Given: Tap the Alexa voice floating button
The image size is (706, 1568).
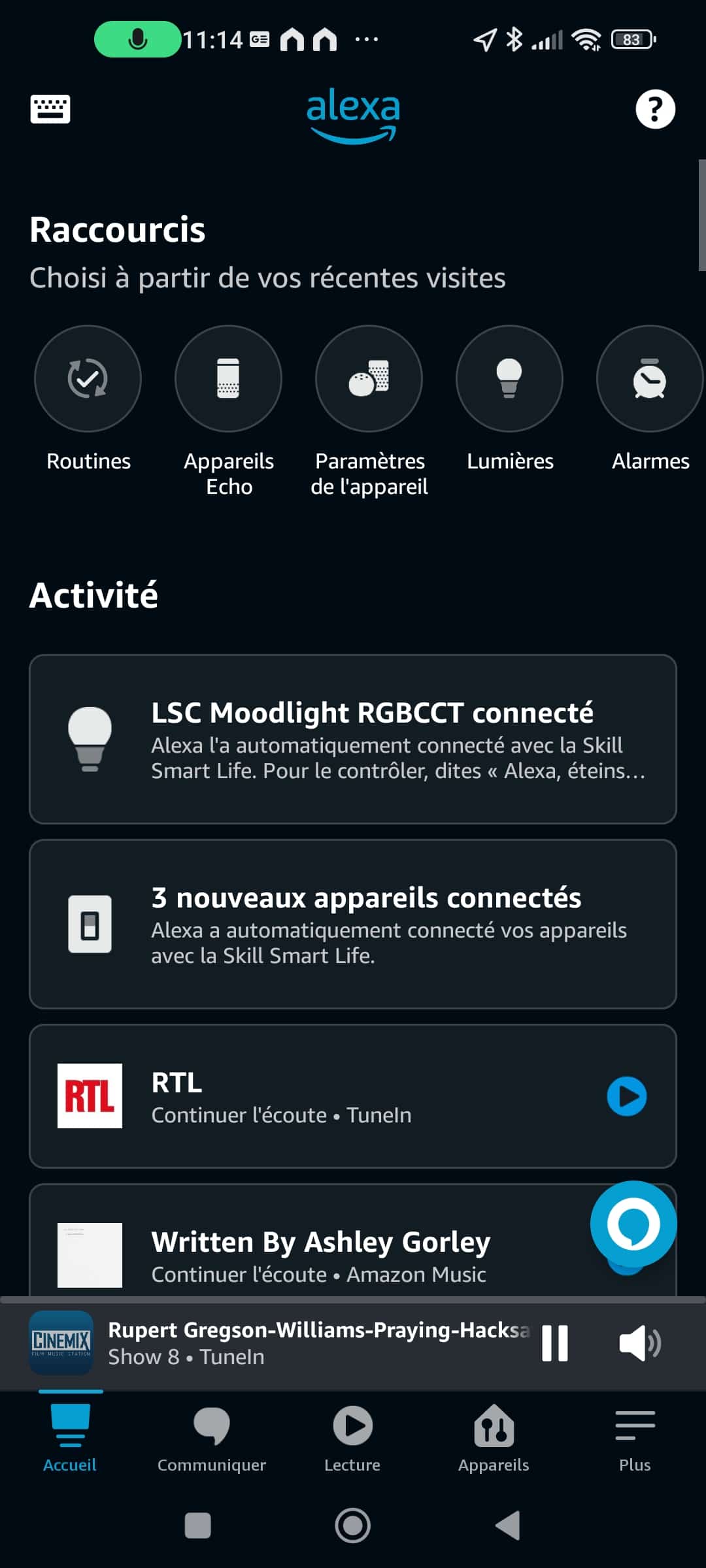Looking at the screenshot, I should (x=633, y=1224).
